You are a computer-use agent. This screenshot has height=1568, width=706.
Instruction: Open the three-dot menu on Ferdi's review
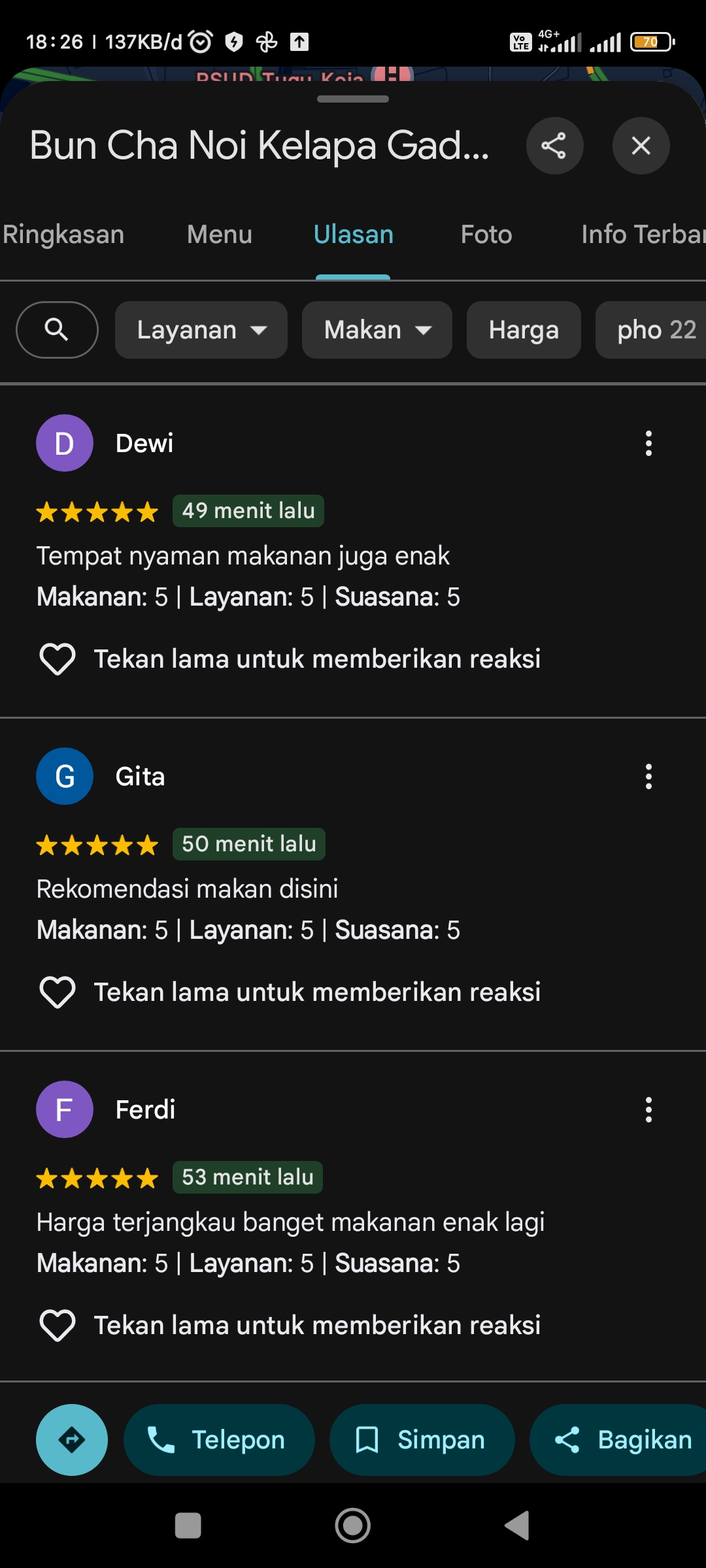[648, 1110]
